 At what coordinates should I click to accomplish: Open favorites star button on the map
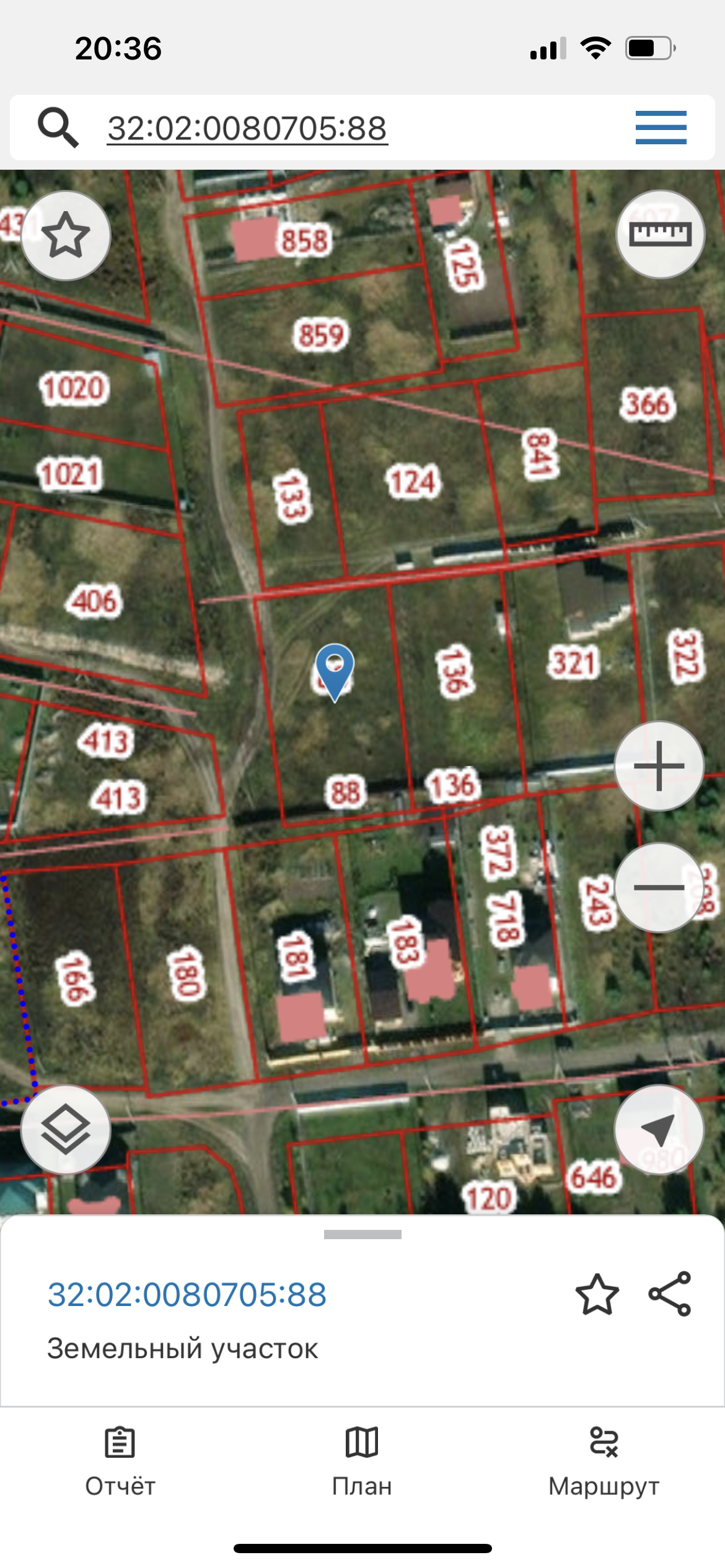[66, 235]
